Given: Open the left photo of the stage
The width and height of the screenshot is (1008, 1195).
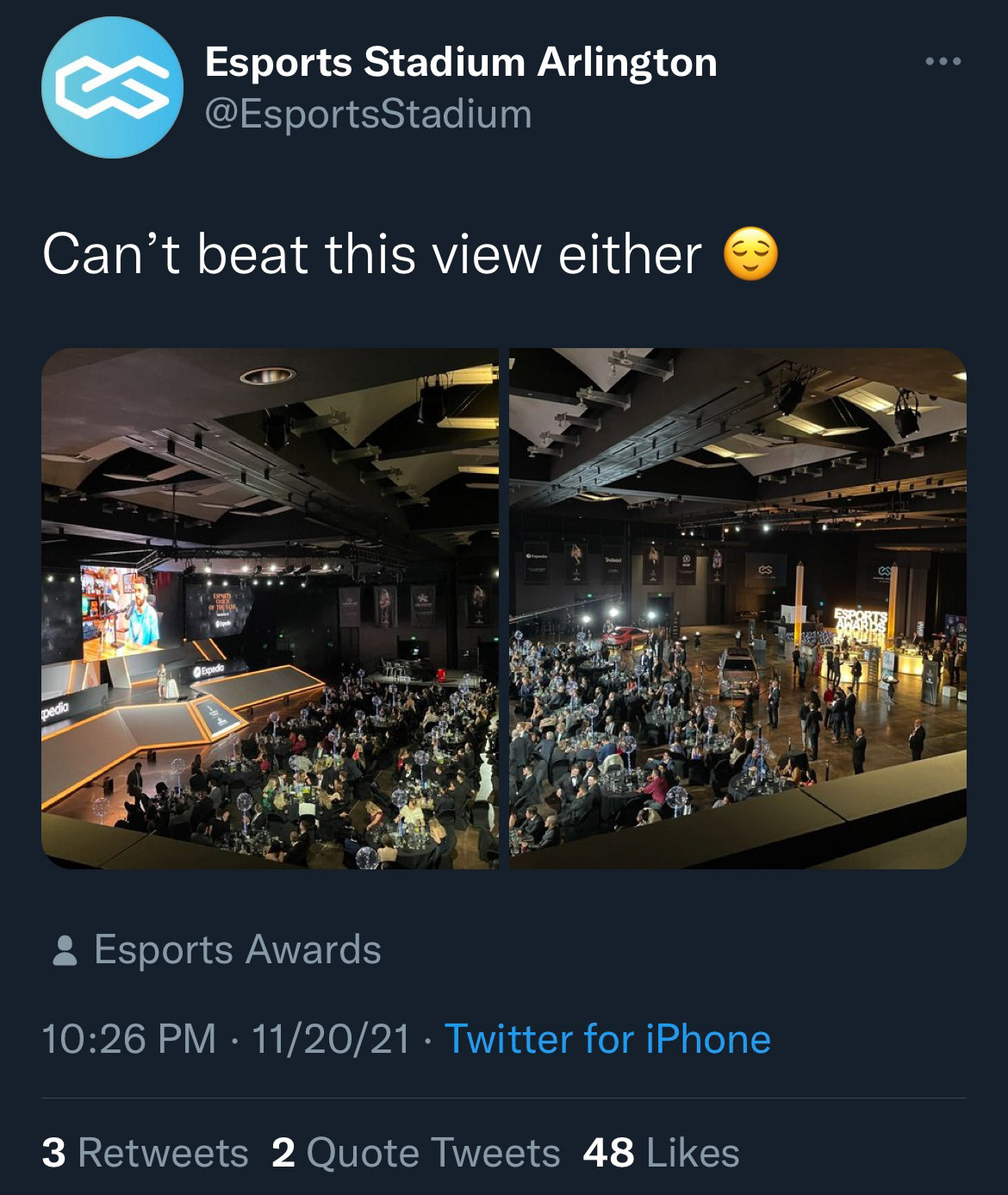Looking at the screenshot, I should pyautogui.click(x=270, y=608).
